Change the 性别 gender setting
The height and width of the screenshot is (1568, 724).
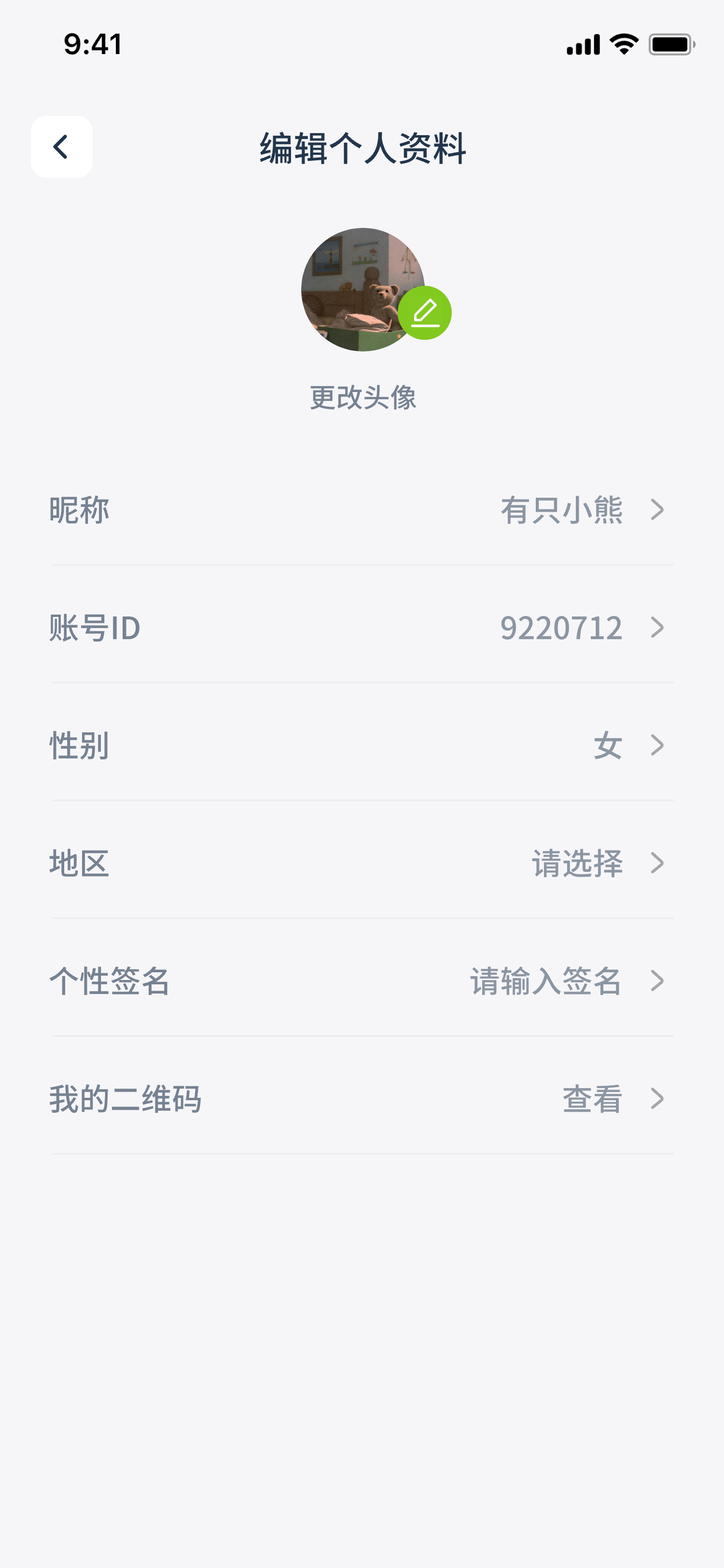(x=362, y=746)
